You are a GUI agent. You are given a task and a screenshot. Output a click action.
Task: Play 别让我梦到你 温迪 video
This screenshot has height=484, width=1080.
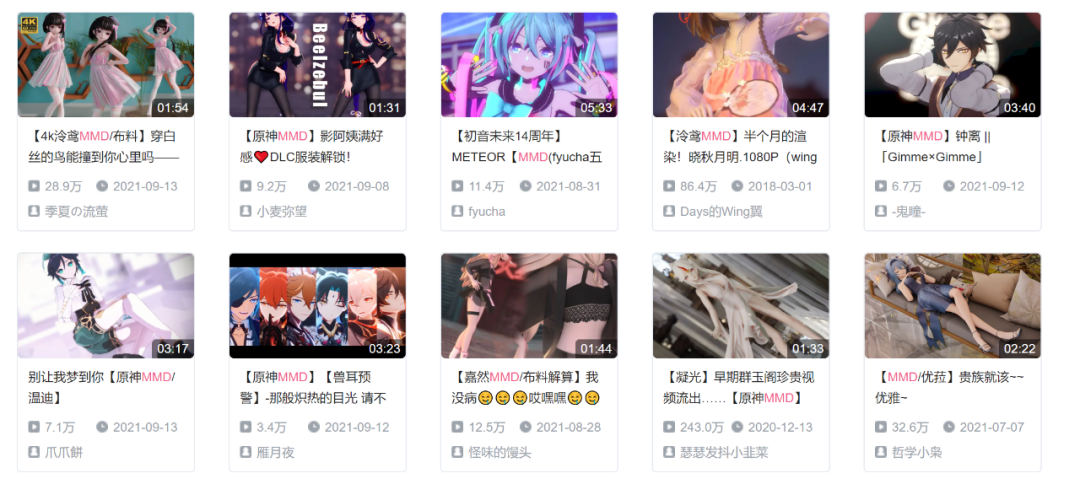(x=105, y=305)
